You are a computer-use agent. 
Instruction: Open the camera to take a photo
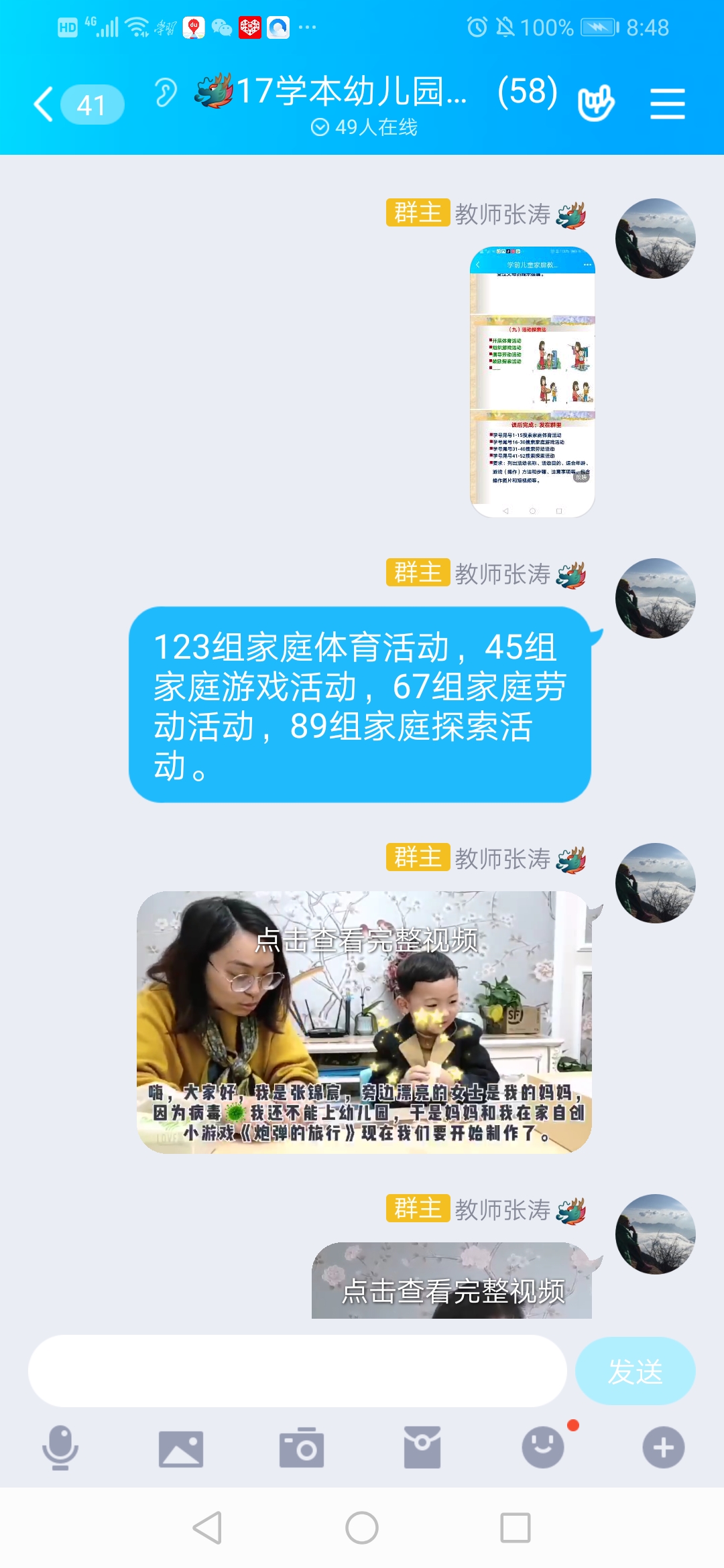click(302, 1449)
